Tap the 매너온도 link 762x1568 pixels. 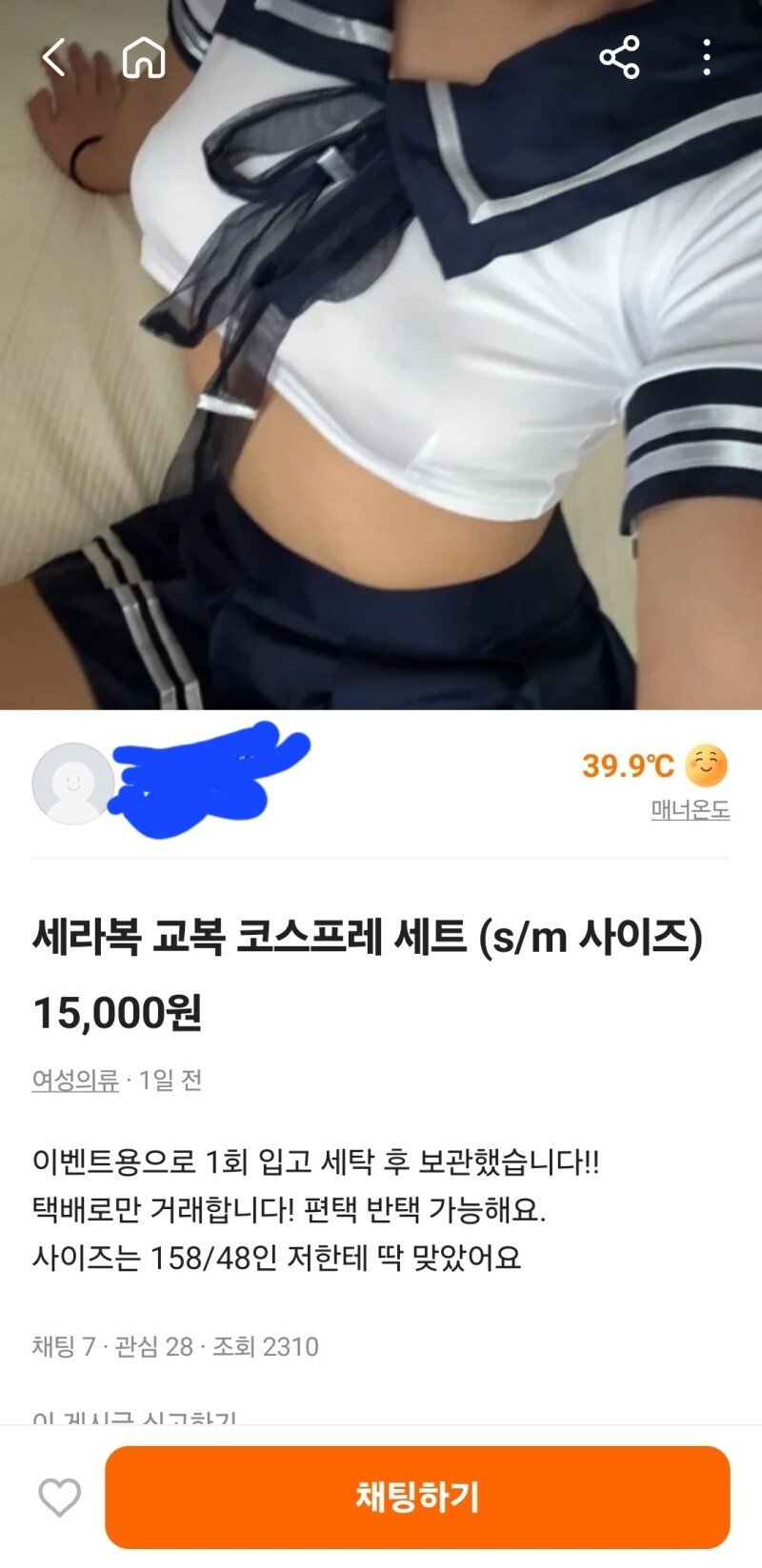click(690, 810)
